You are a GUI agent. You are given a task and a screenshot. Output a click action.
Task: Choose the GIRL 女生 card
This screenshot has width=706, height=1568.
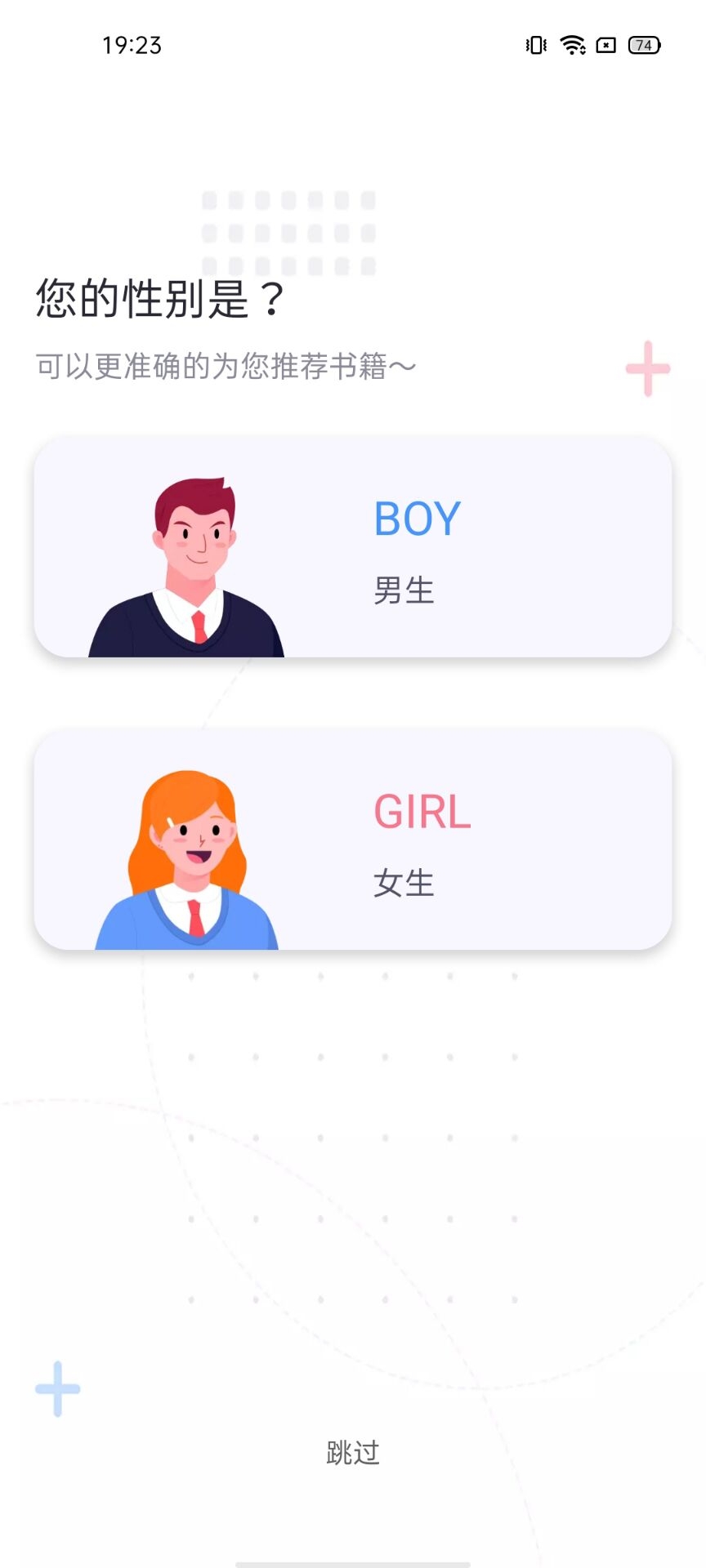[353, 840]
